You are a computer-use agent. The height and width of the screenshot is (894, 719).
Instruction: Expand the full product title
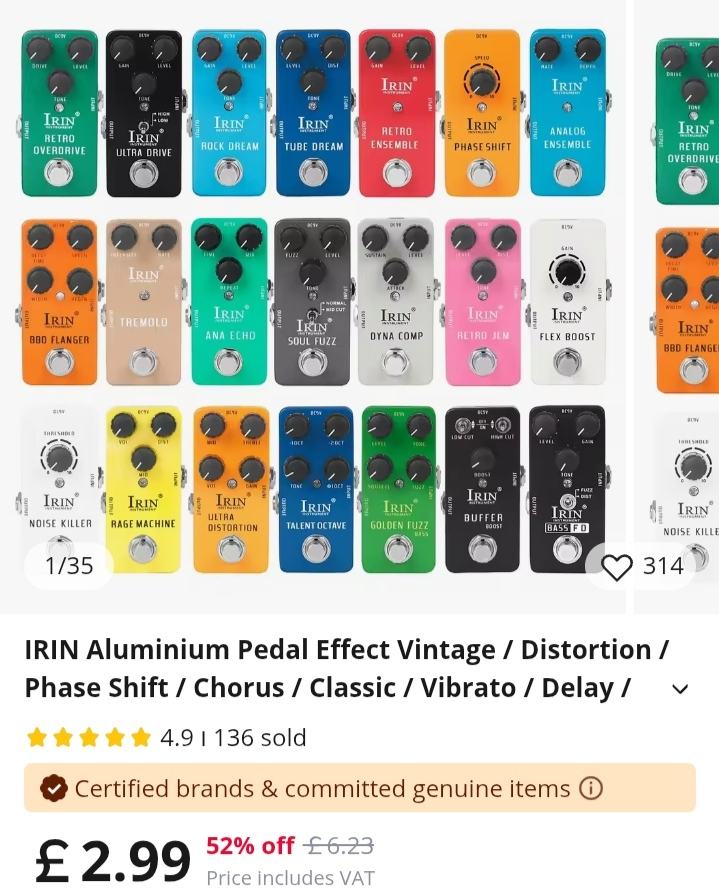click(680, 689)
